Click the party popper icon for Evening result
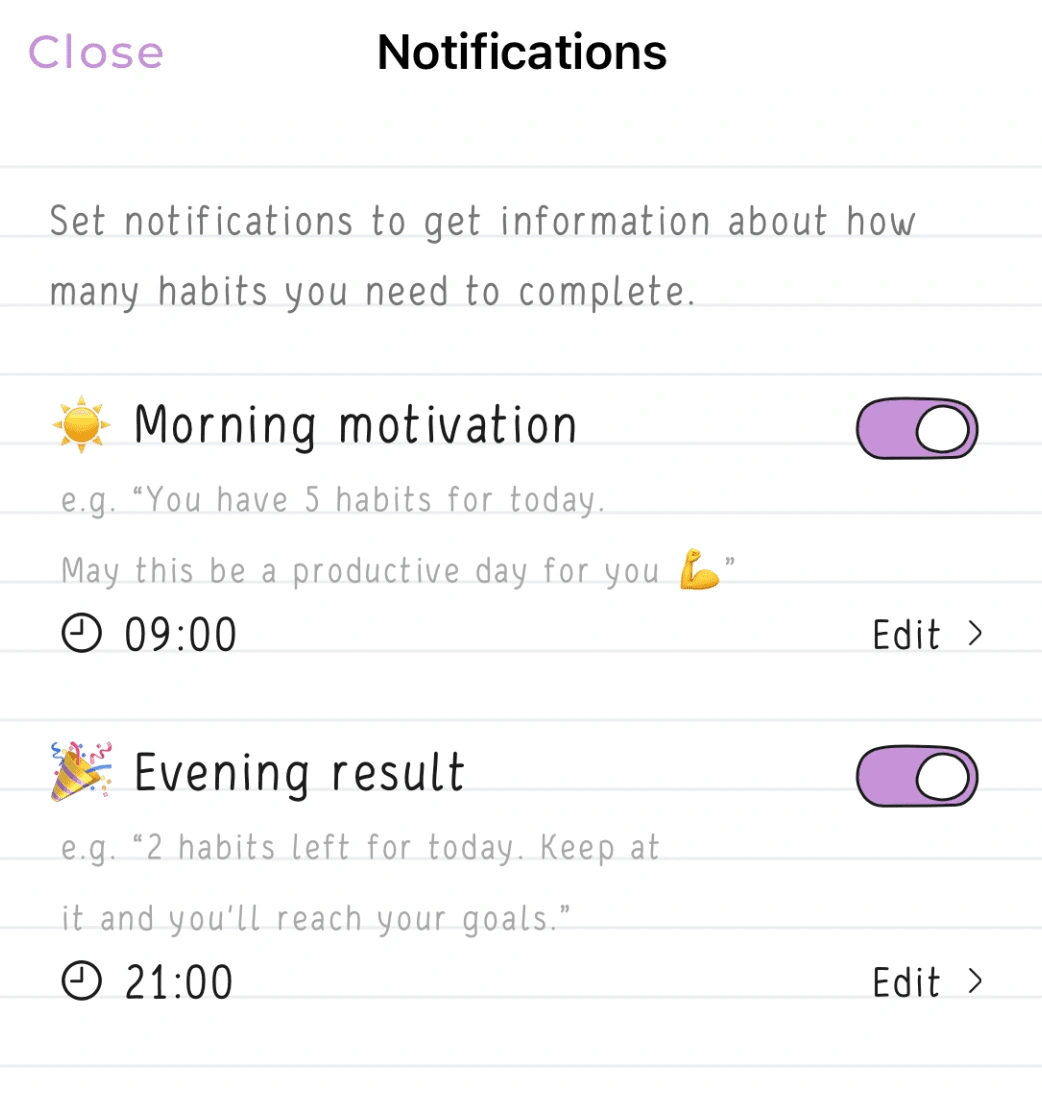This screenshot has height=1096, width=1042. point(80,771)
